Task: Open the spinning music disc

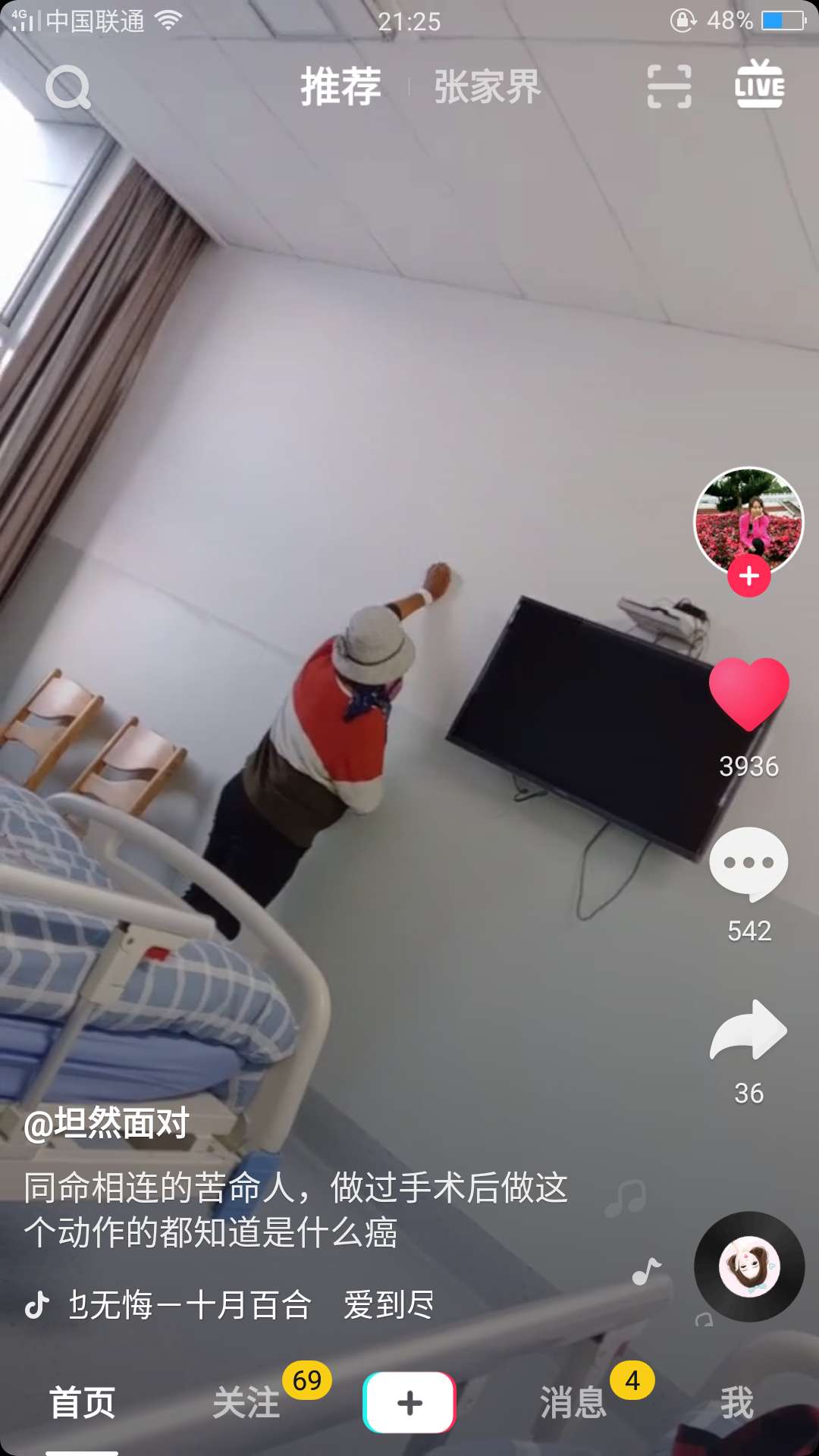Action: (749, 1266)
